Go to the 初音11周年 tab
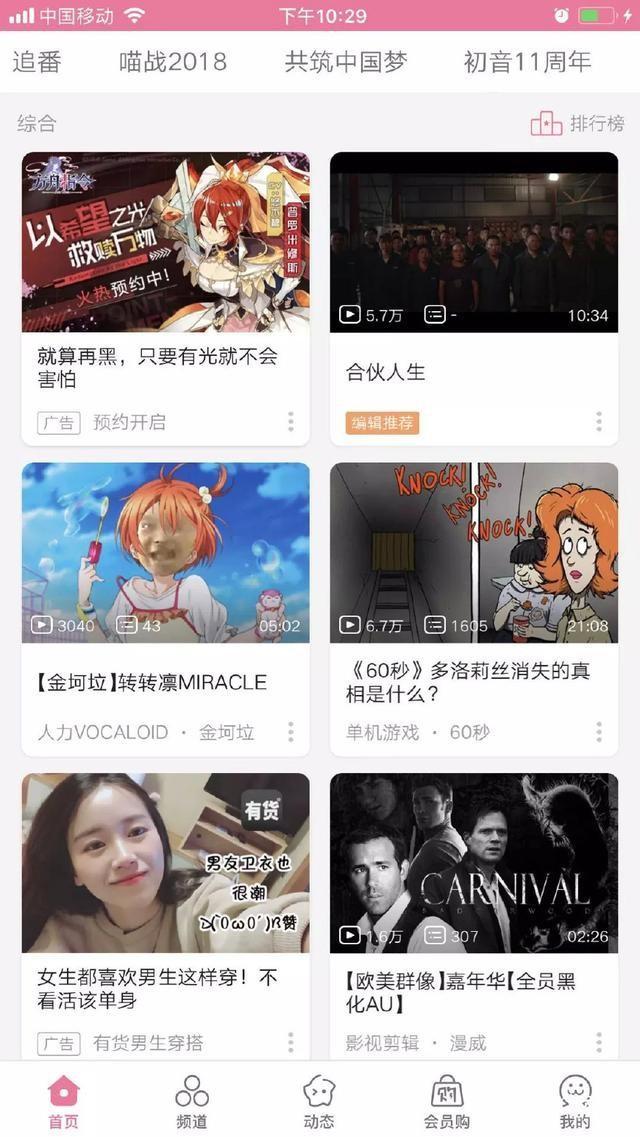Screen dimensions: 640x1137 click(x=527, y=62)
